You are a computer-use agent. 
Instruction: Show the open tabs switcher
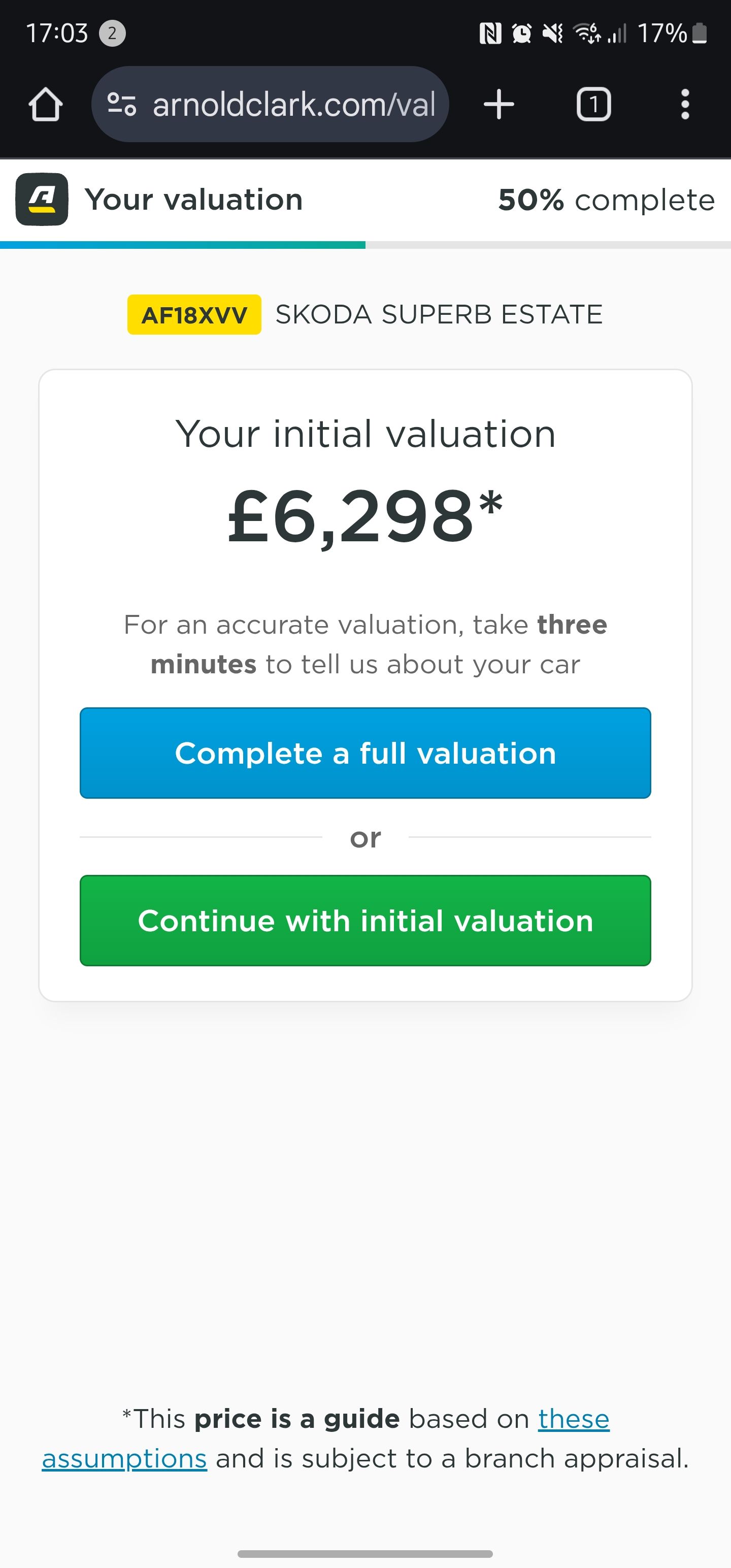(593, 104)
